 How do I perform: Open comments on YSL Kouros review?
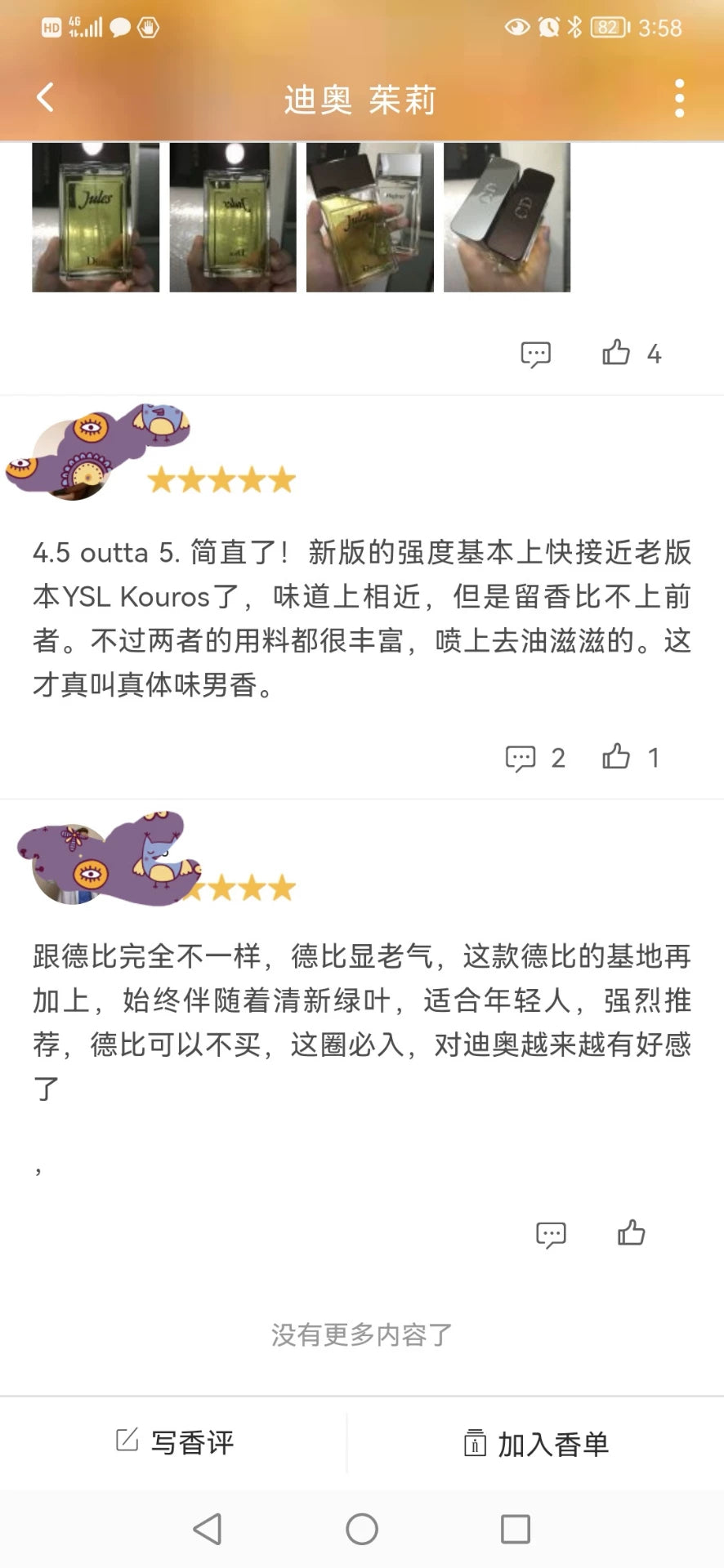pyautogui.click(x=521, y=758)
